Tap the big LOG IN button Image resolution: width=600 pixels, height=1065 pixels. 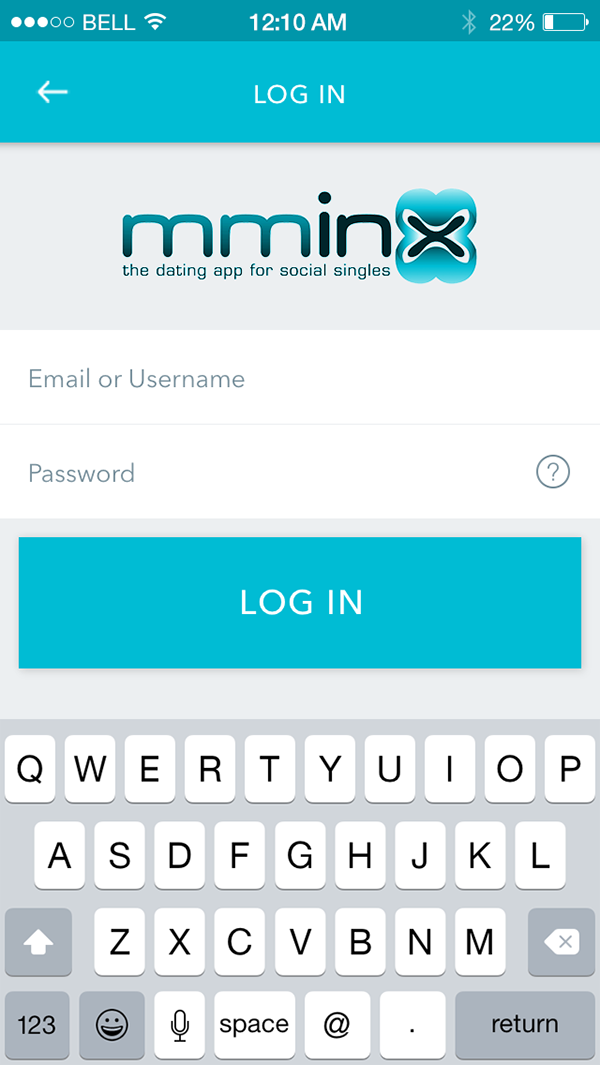300,602
